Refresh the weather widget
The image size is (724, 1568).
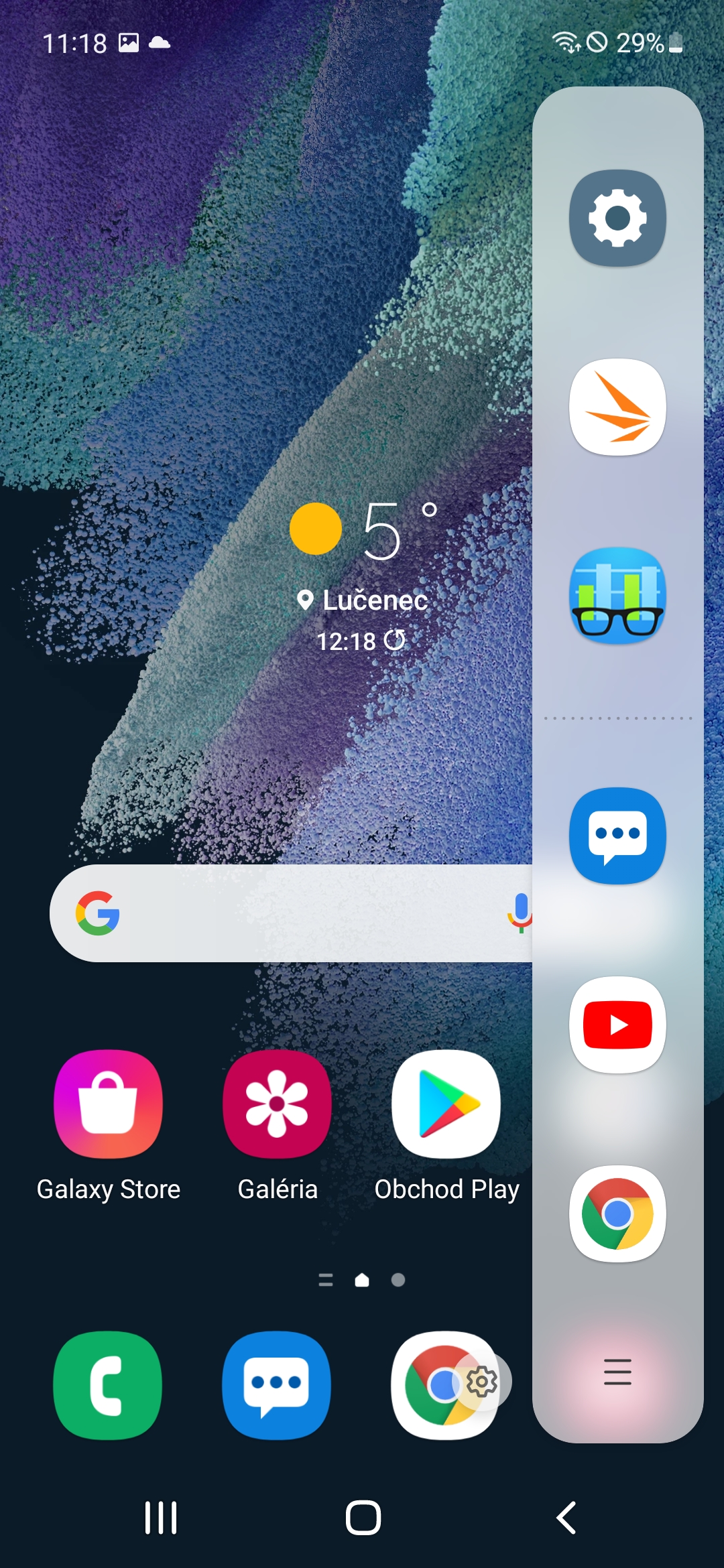point(395,641)
